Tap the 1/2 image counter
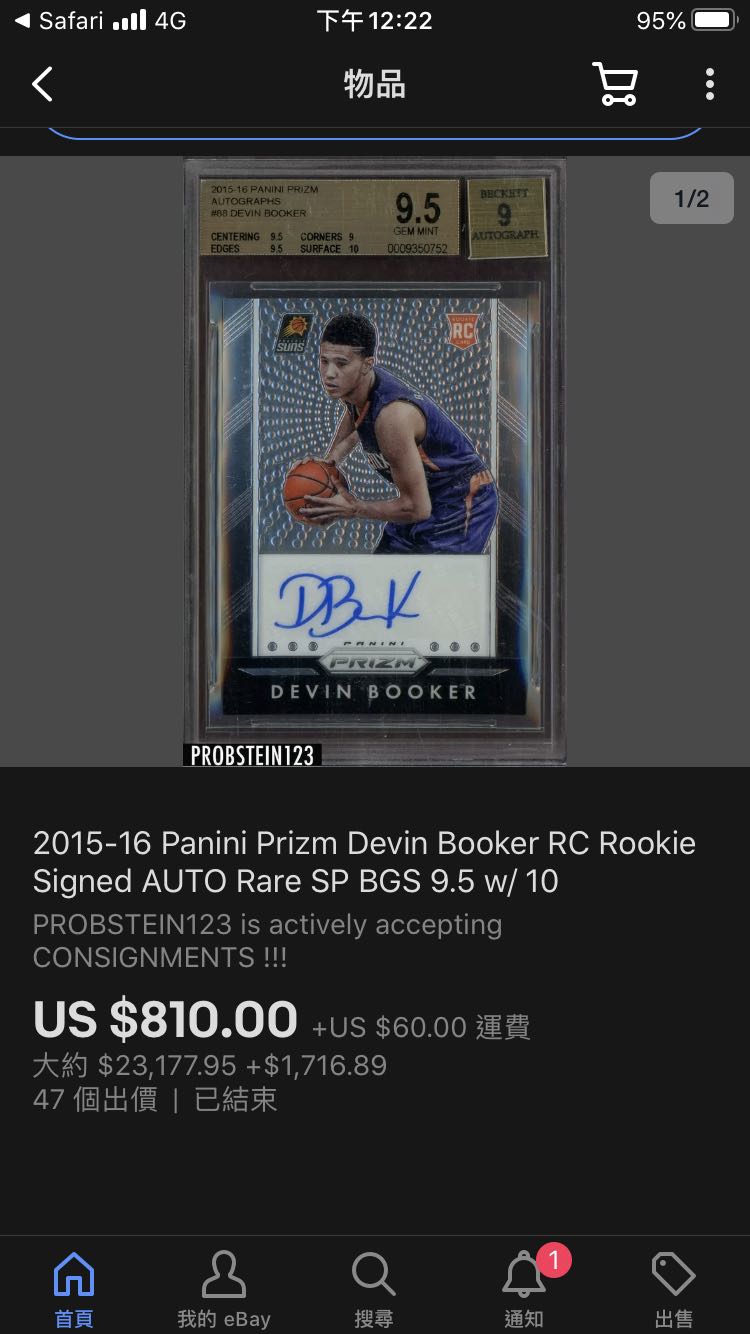The image size is (750, 1334). tap(691, 198)
